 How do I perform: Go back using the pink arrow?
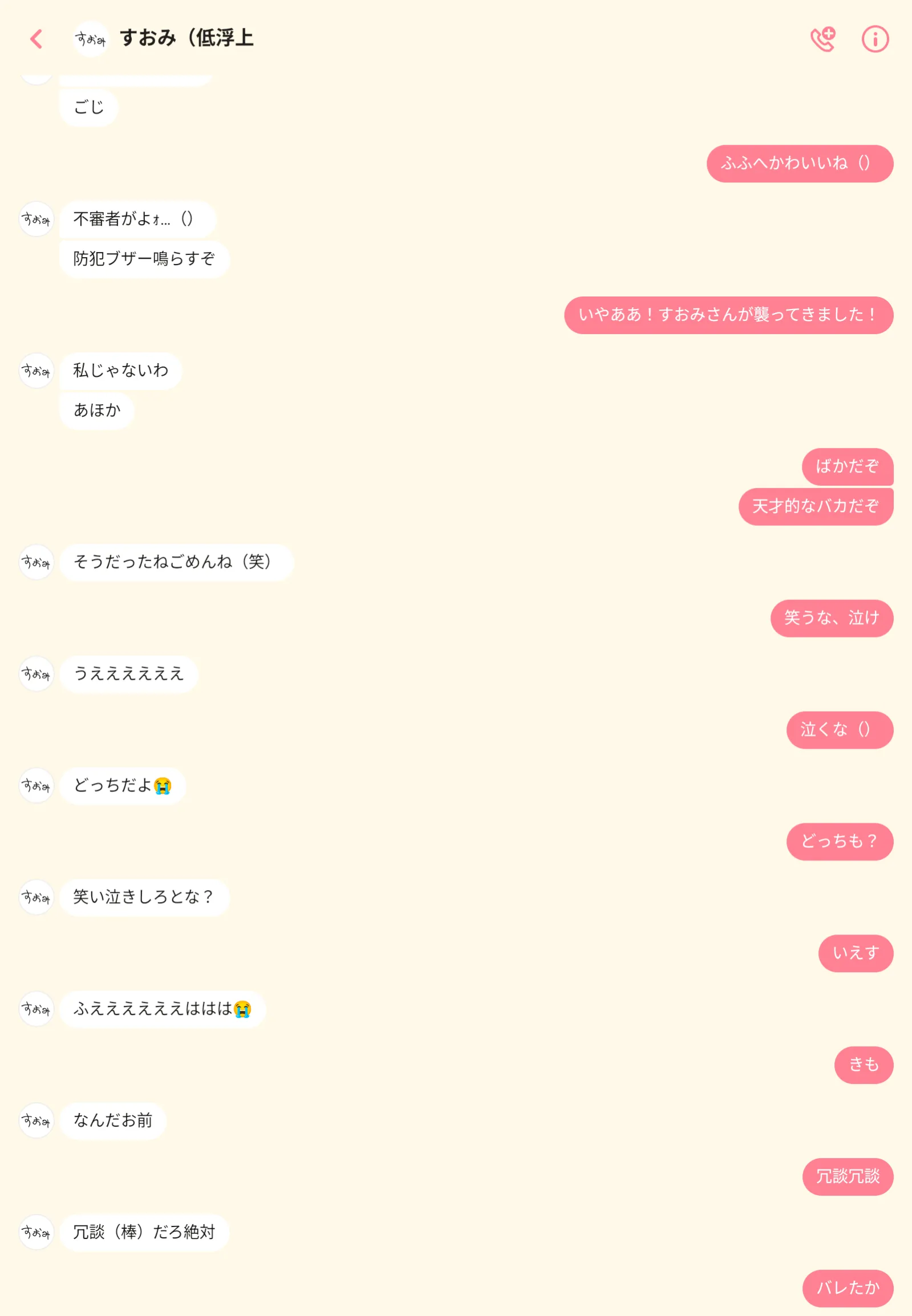pos(36,39)
